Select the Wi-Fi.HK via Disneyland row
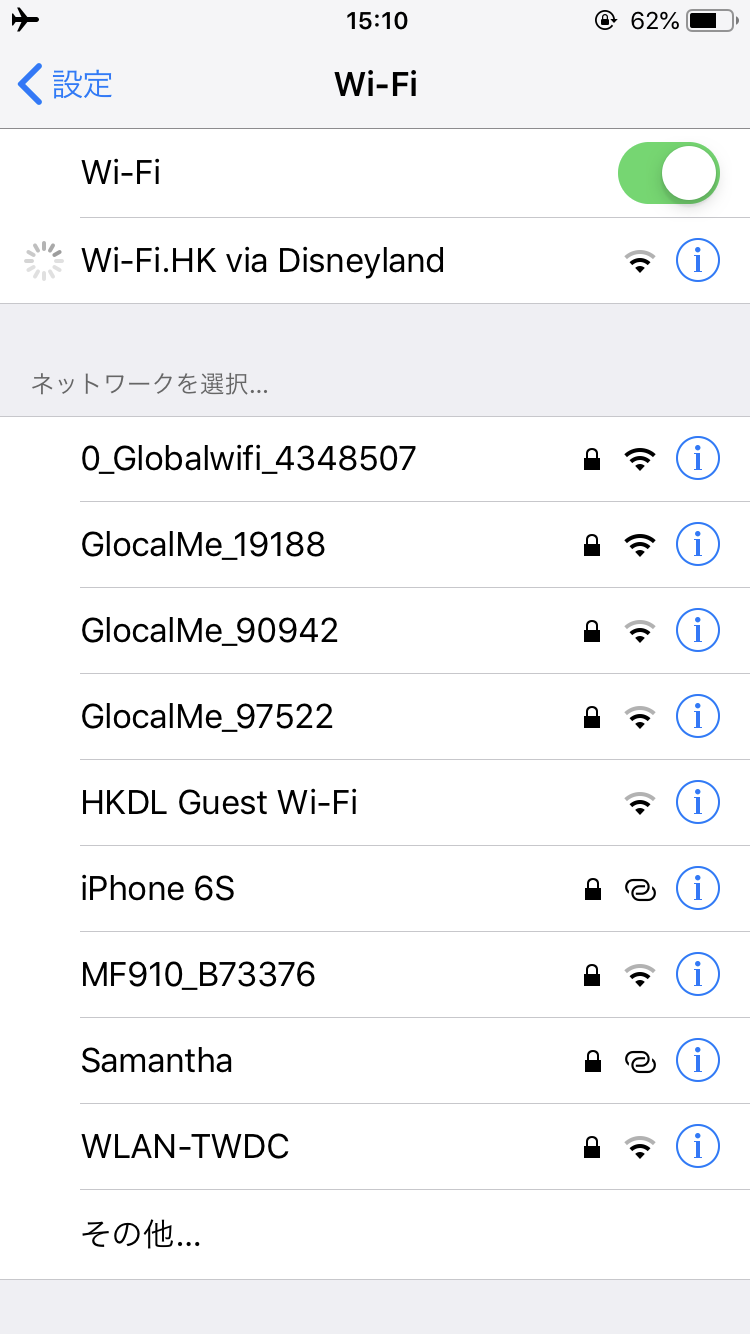750x1334 pixels. click(x=375, y=261)
